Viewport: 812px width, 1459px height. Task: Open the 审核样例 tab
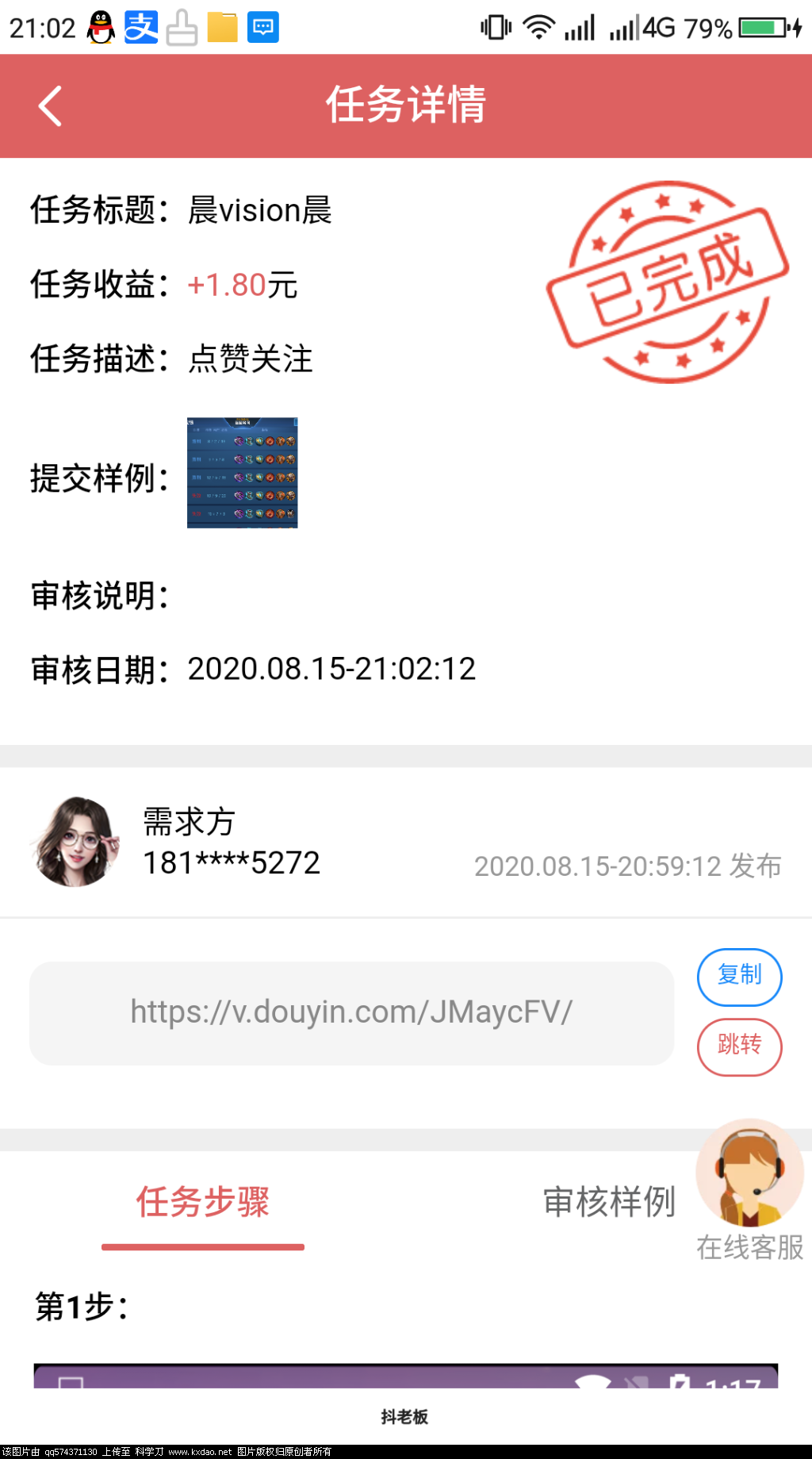(610, 1202)
